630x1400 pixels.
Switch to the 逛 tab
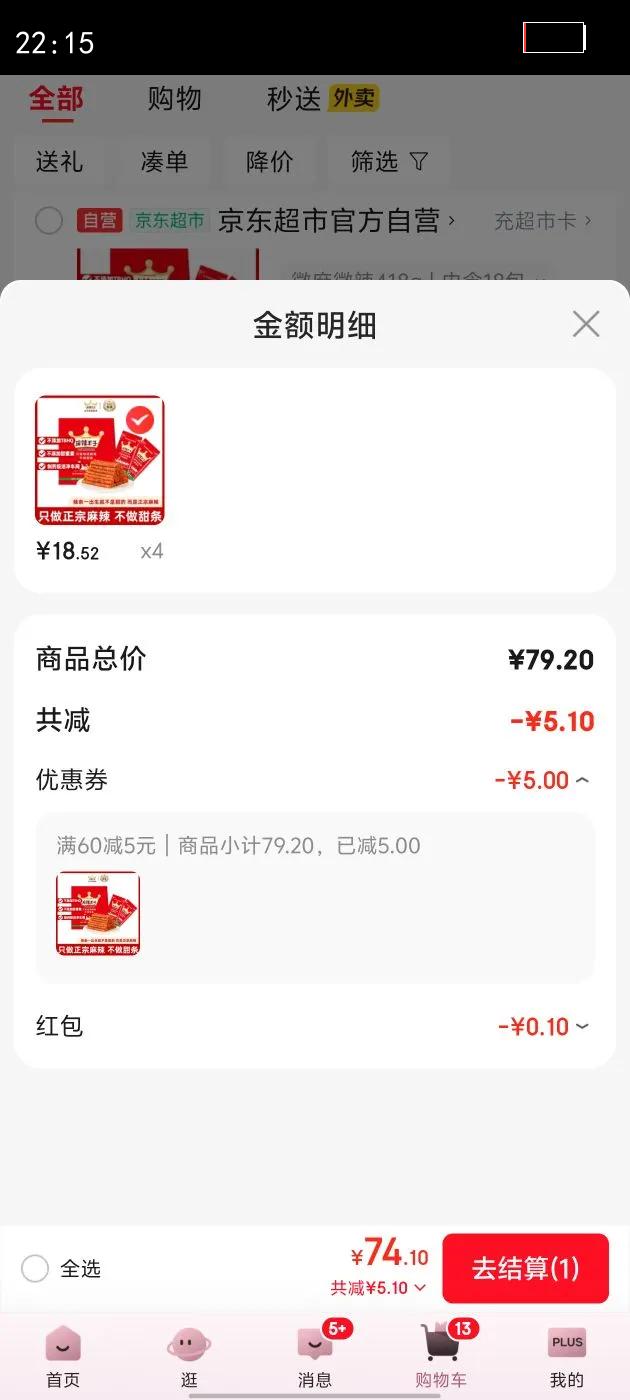189,1355
